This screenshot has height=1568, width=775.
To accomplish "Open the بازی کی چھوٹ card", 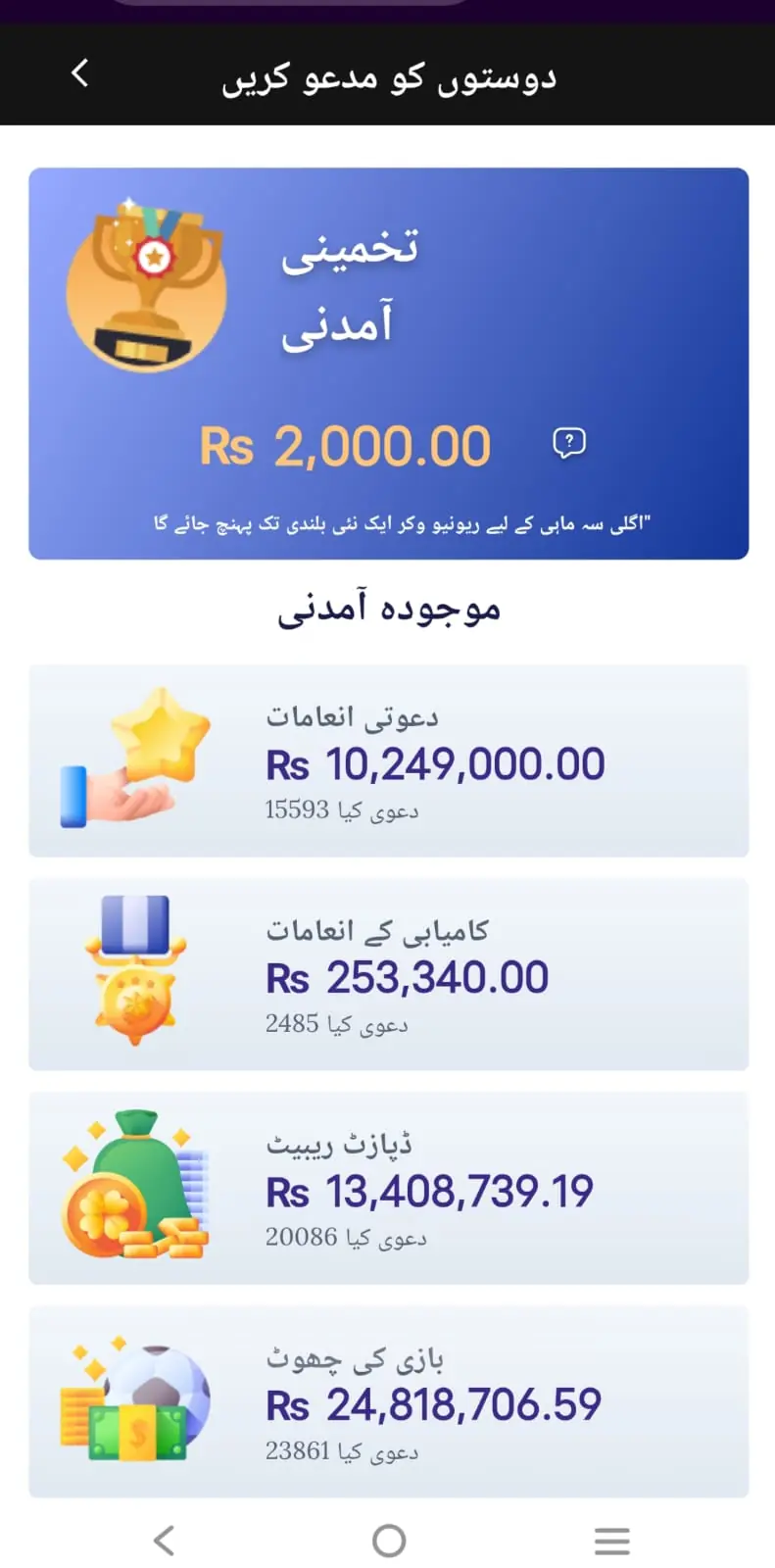I will 388,1401.
